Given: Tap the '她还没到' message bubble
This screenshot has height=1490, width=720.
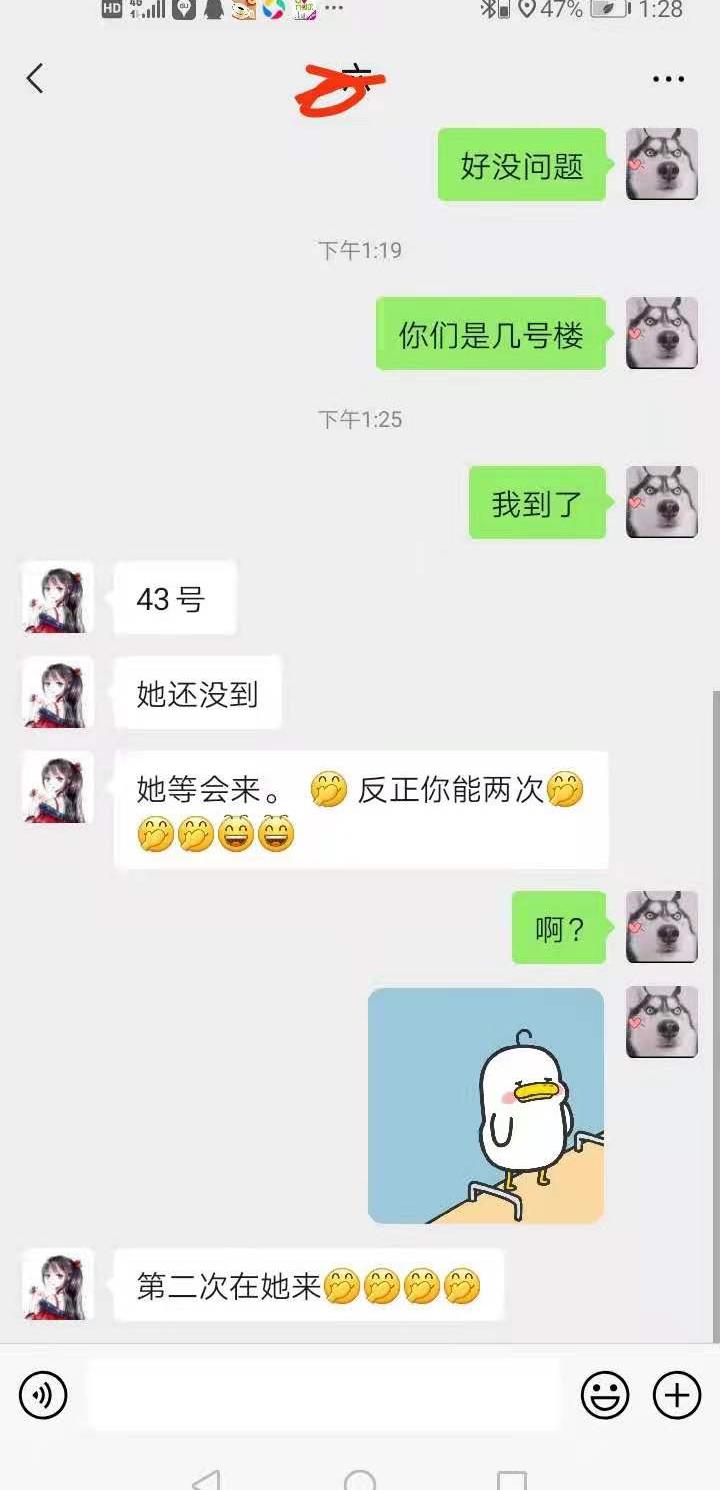Looking at the screenshot, I should click(x=198, y=693).
